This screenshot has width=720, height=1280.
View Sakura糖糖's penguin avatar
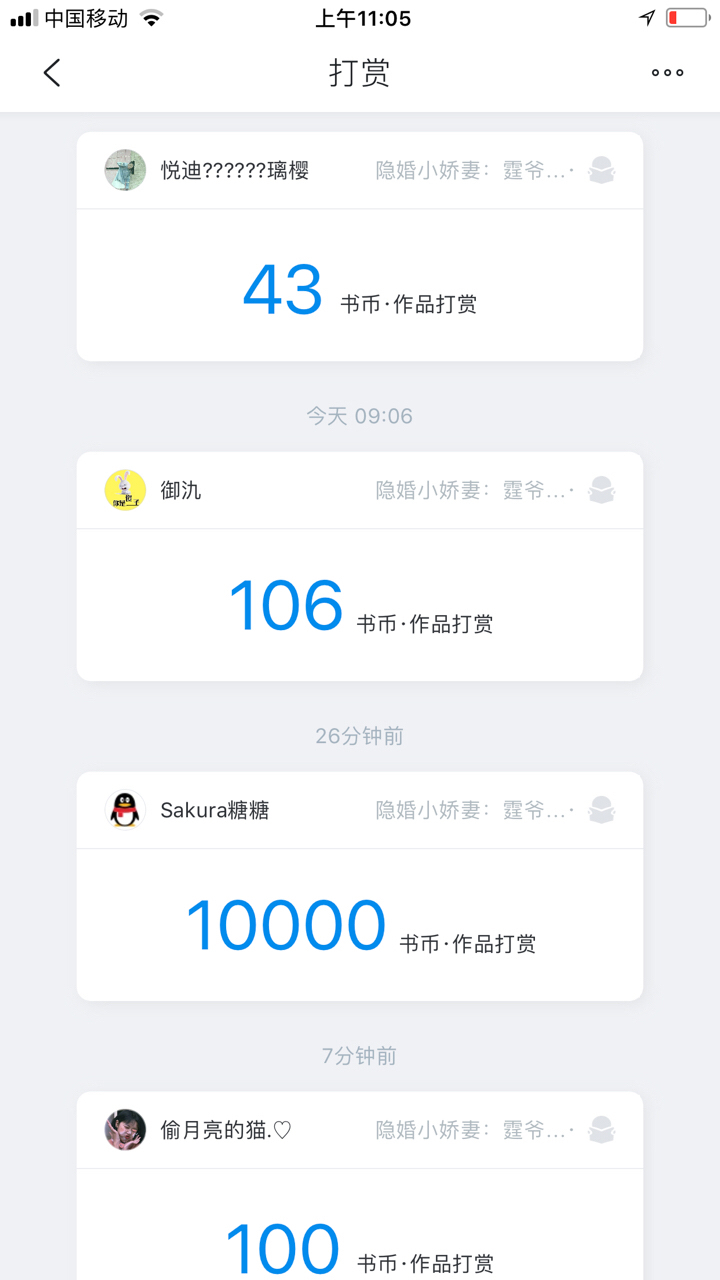[x=125, y=810]
